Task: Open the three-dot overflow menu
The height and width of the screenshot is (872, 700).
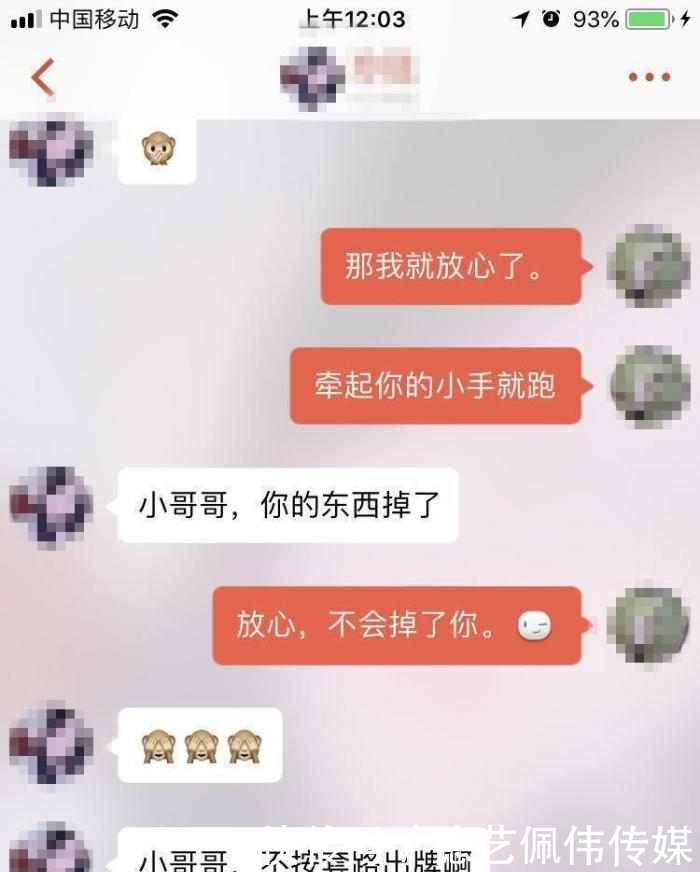Action: [x=649, y=77]
